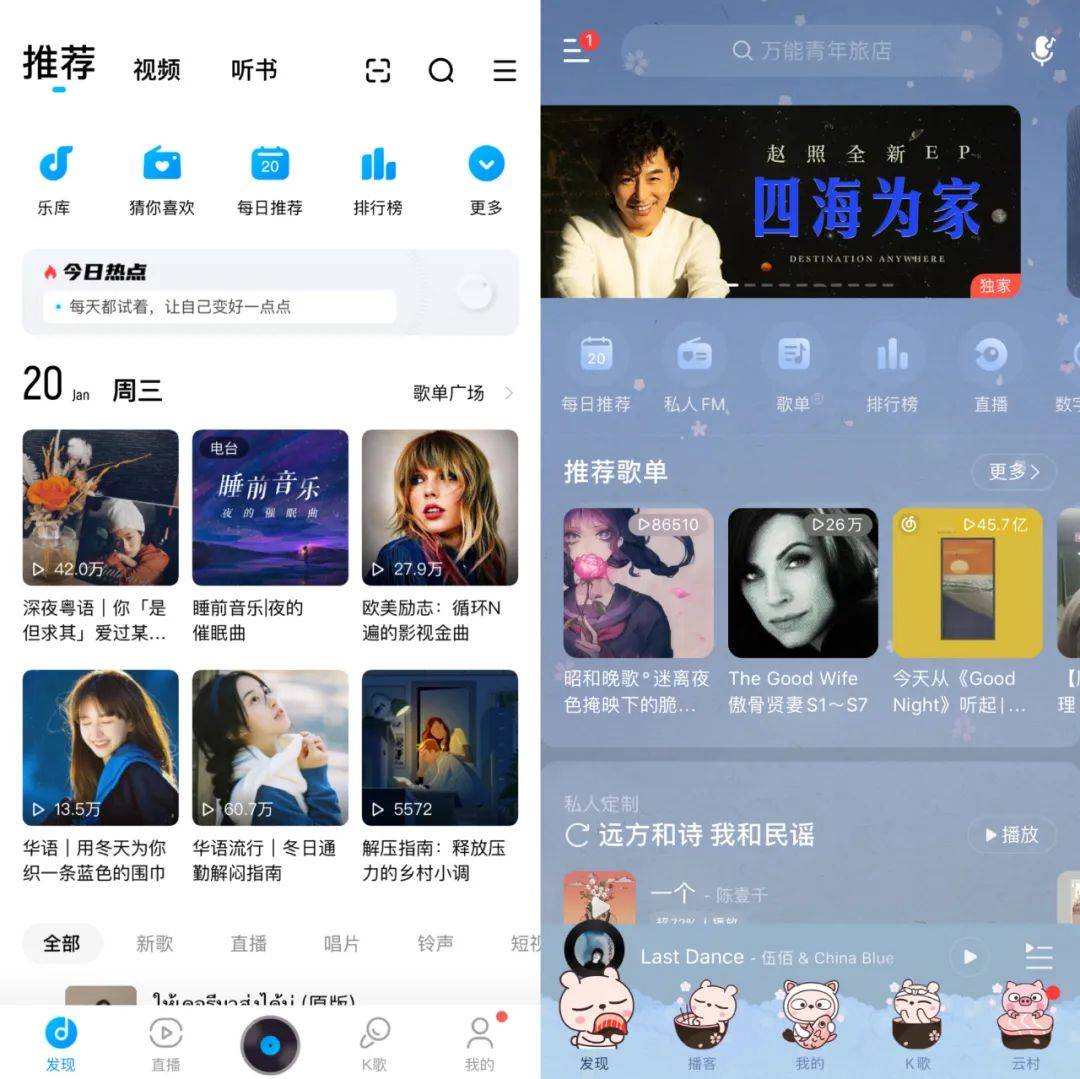Switch to the 听书 tab
The image size is (1080, 1079).
click(254, 70)
